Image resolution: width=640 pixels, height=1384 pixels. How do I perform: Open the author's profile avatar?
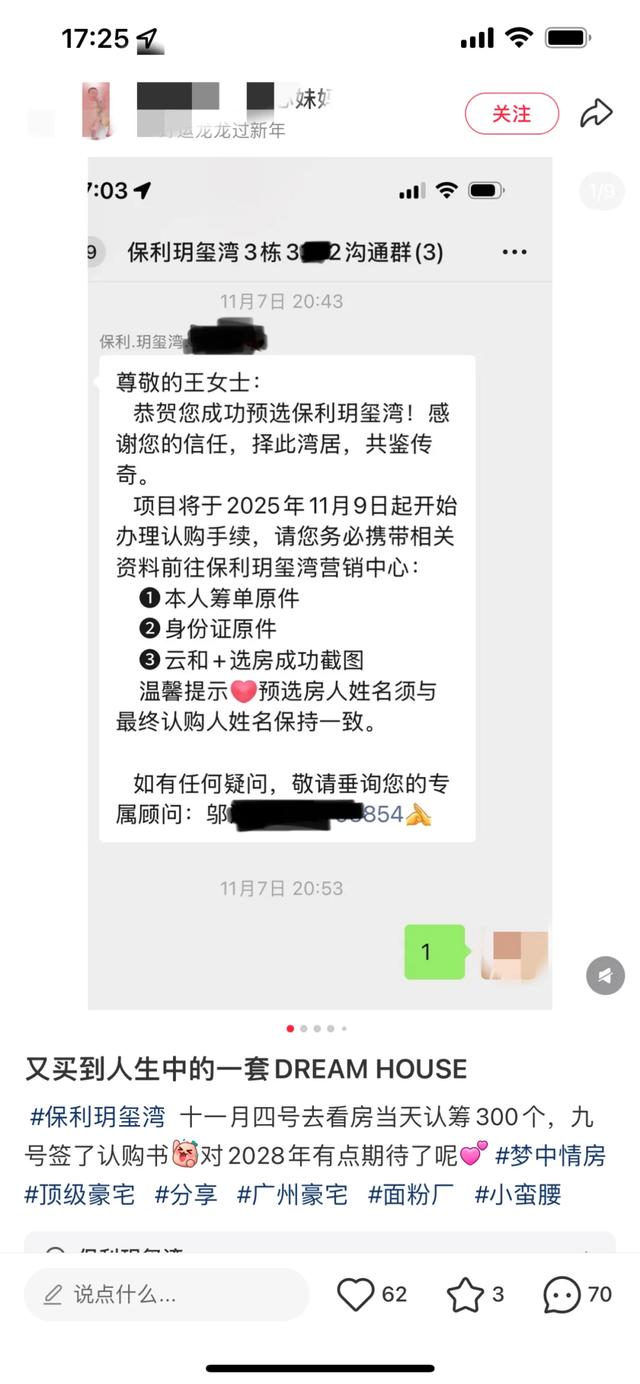tap(96, 111)
